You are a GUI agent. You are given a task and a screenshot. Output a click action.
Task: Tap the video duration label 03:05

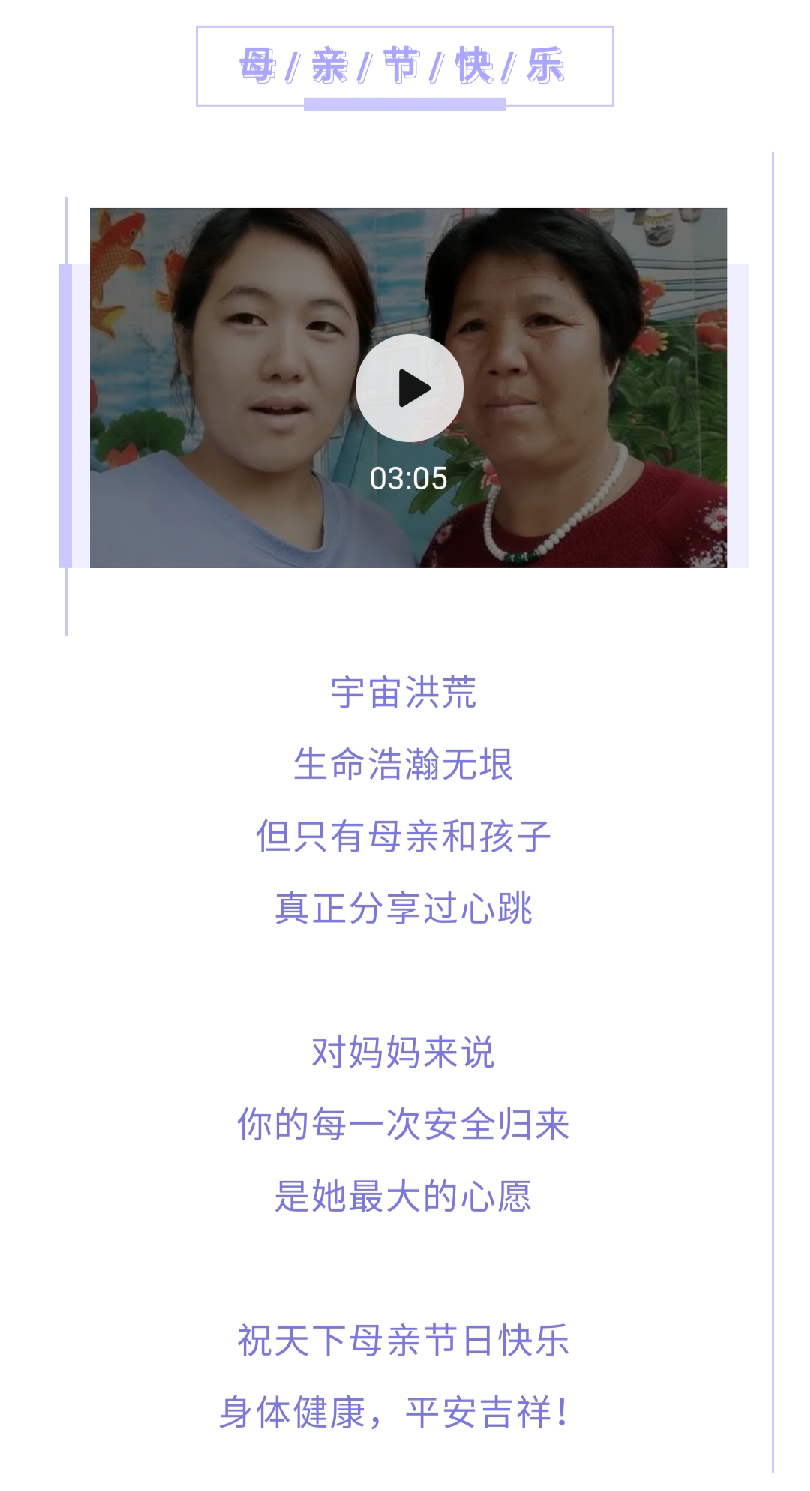pos(410,478)
